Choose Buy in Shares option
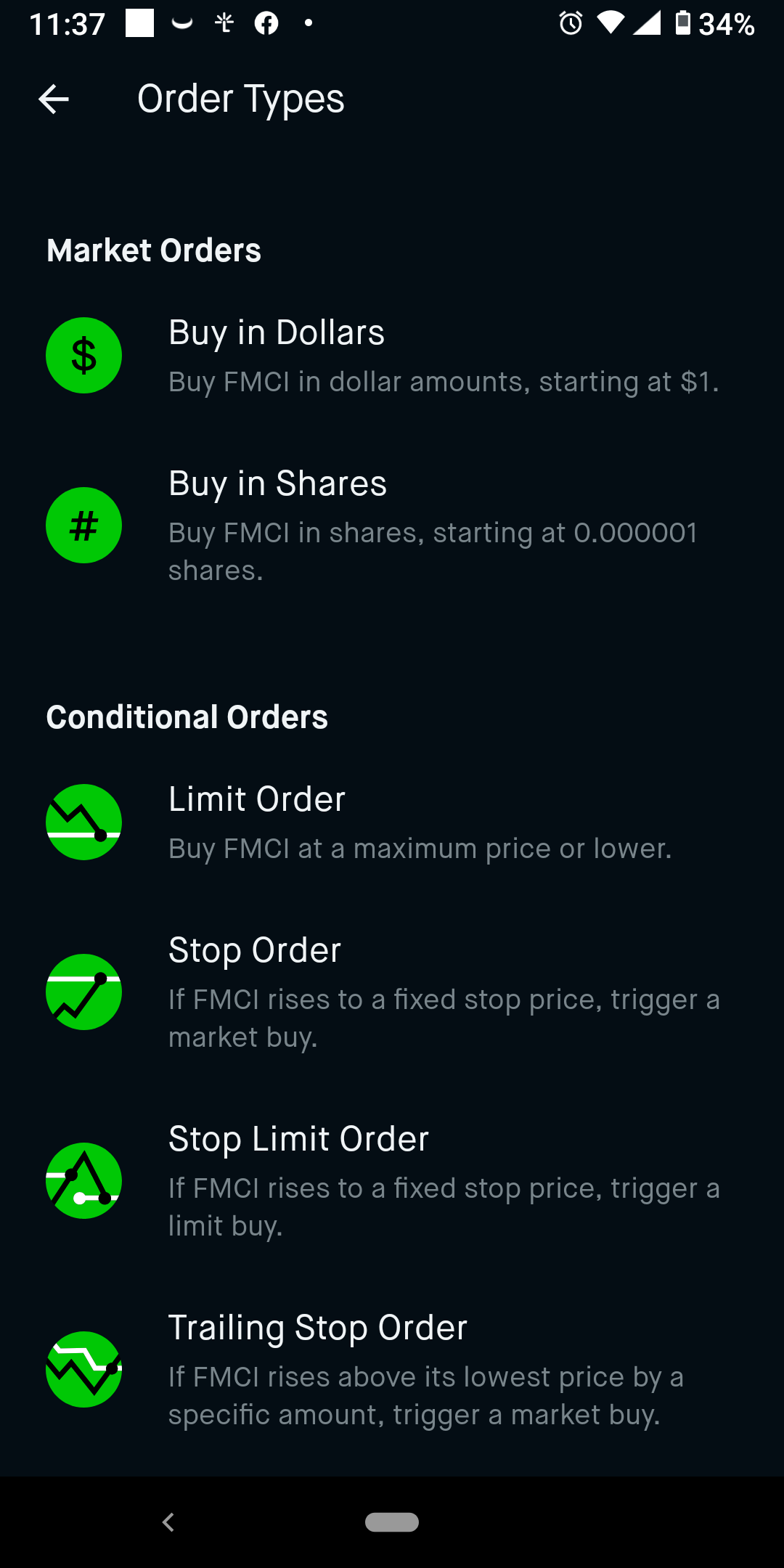 pos(392,526)
